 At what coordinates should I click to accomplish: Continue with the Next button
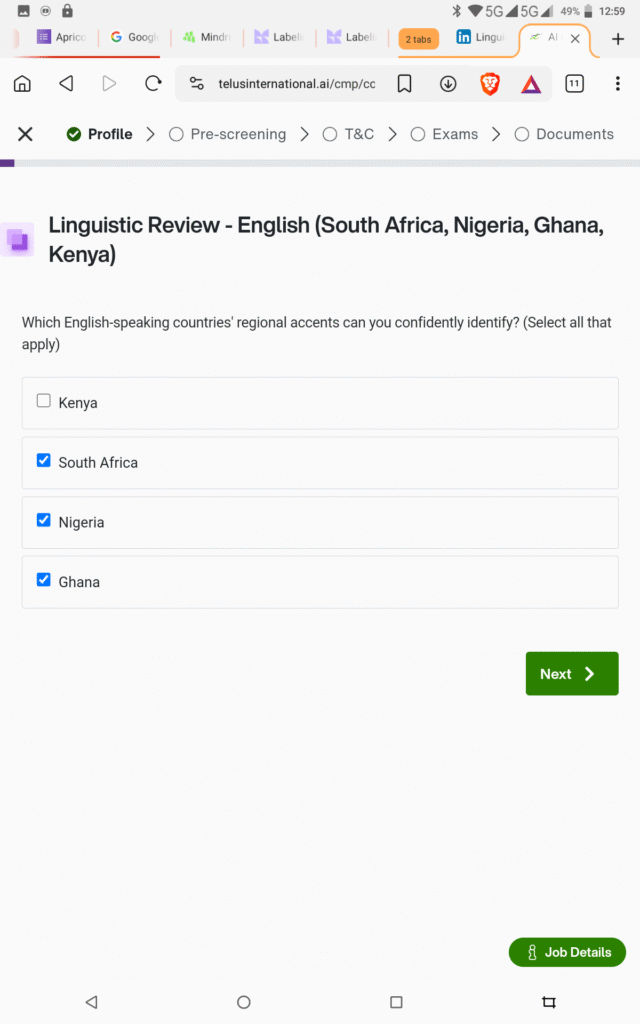coord(571,674)
